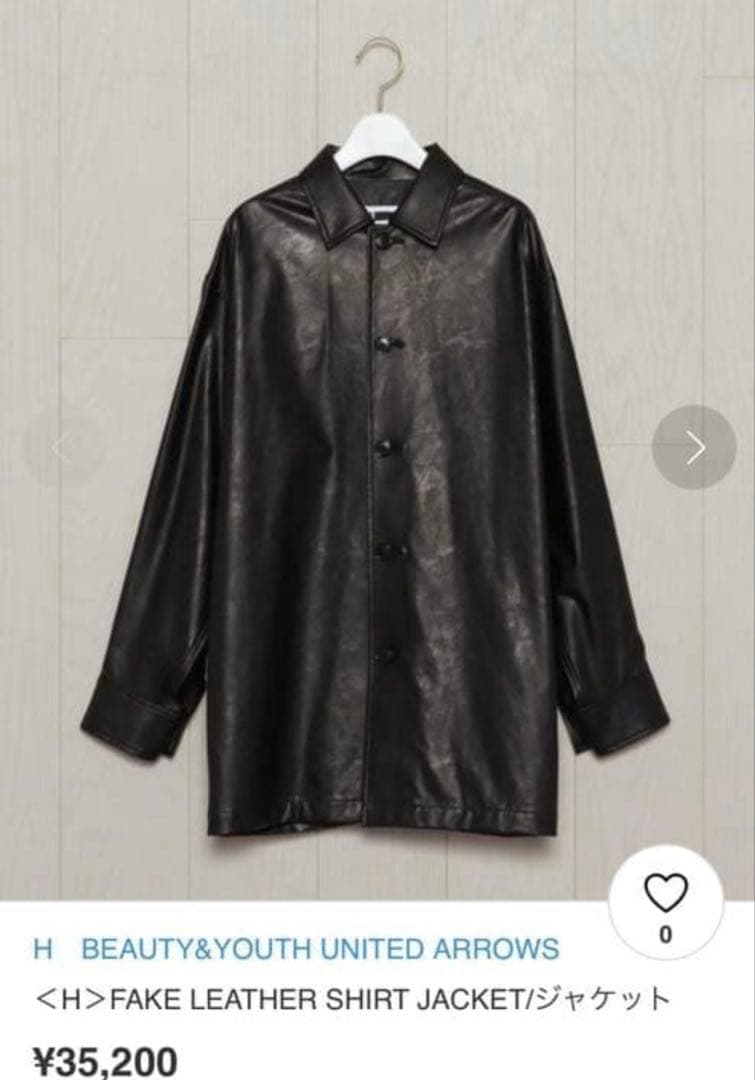Add the jacket to favorites
755x1080 pixels.
point(665,892)
